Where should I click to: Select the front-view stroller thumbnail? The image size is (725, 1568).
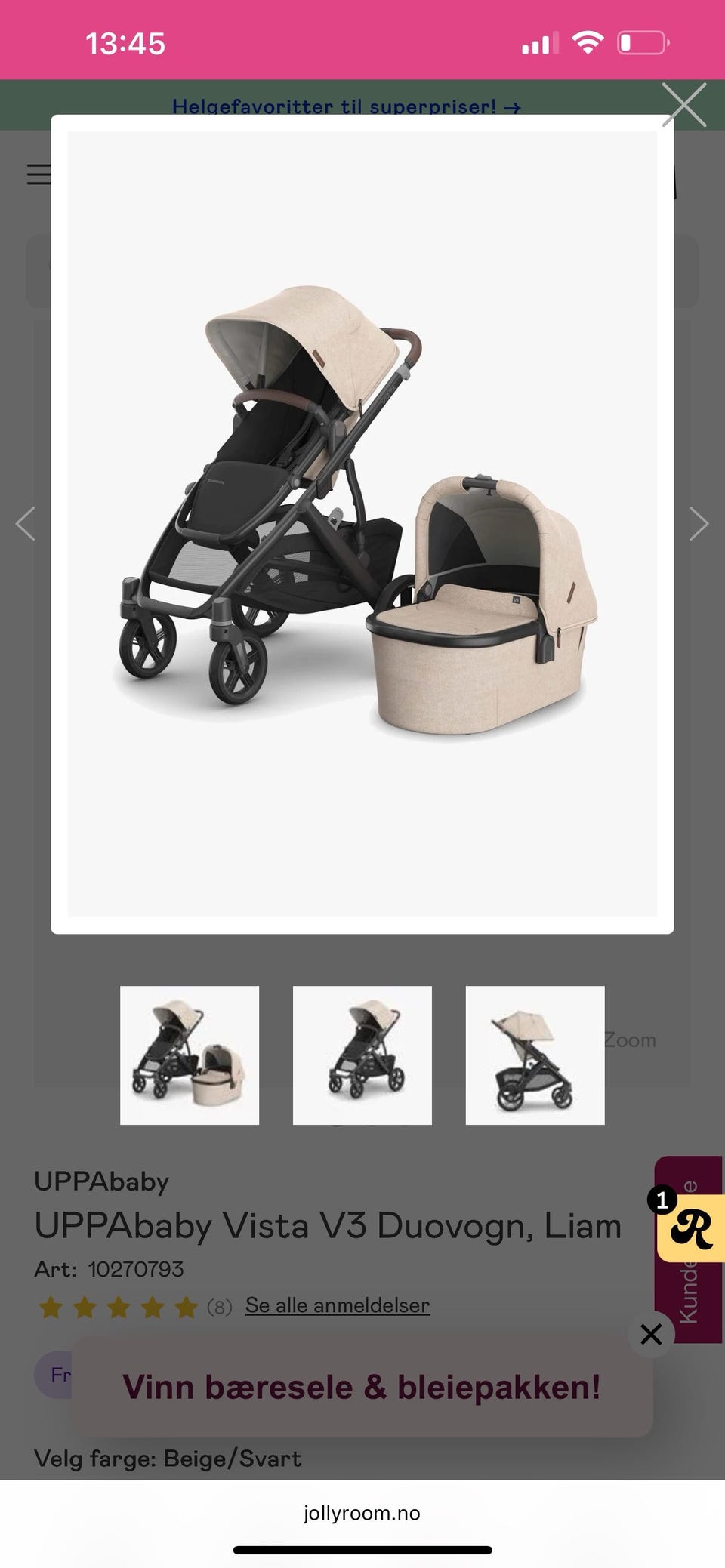click(x=362, y=1055)
